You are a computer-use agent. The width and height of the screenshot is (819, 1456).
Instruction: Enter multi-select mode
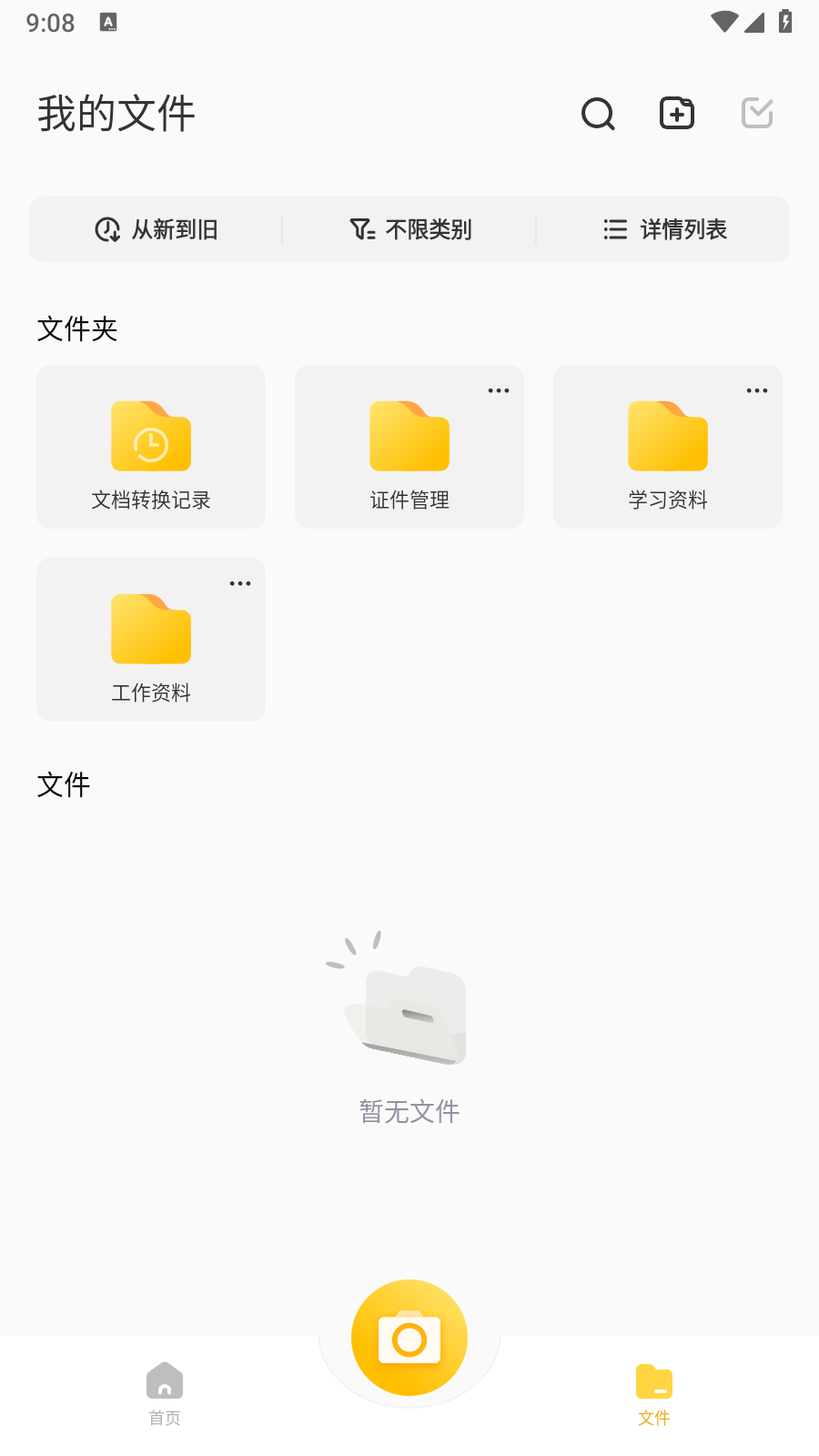click(x=757, y=114)
